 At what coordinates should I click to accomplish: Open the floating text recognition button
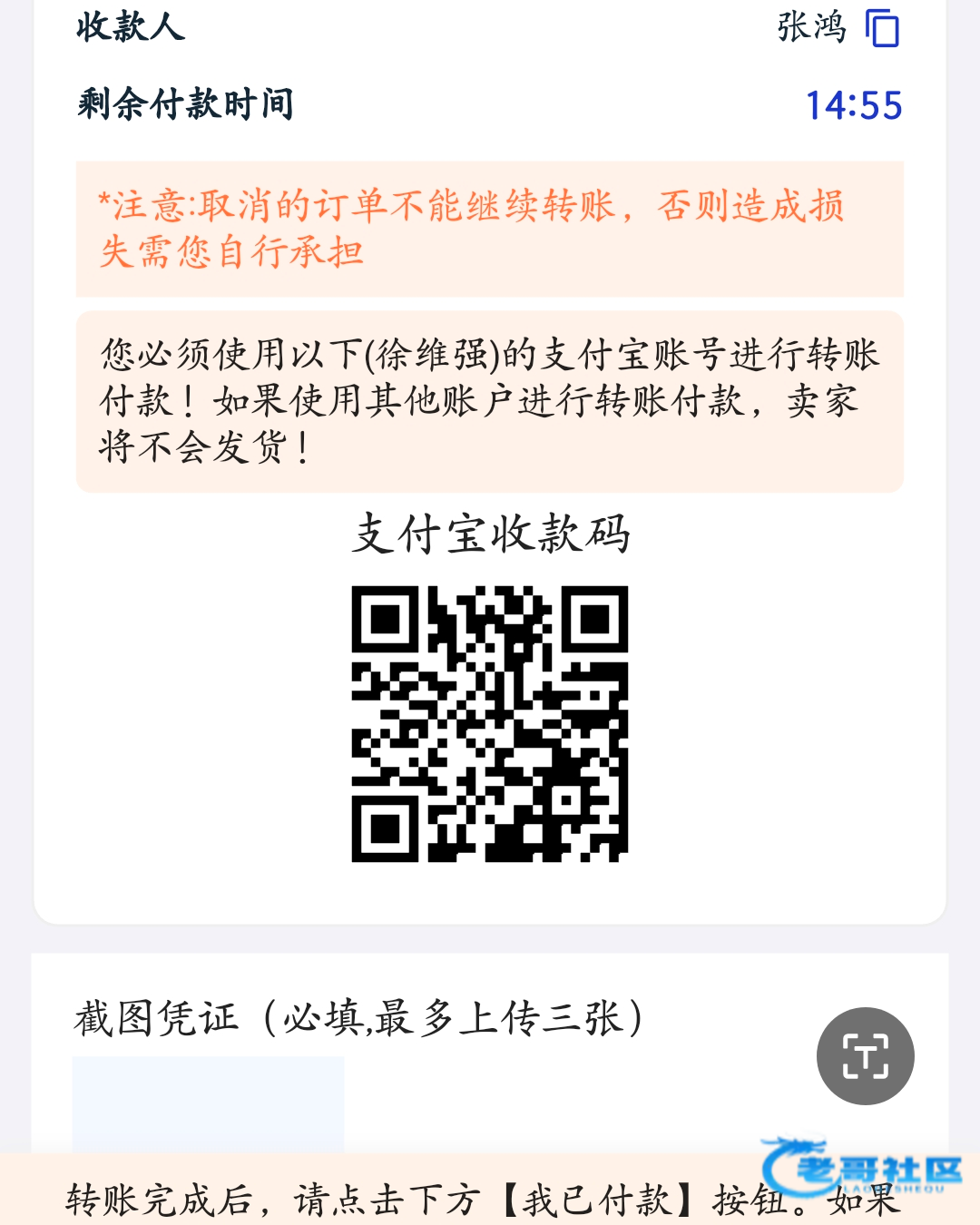865,1056
